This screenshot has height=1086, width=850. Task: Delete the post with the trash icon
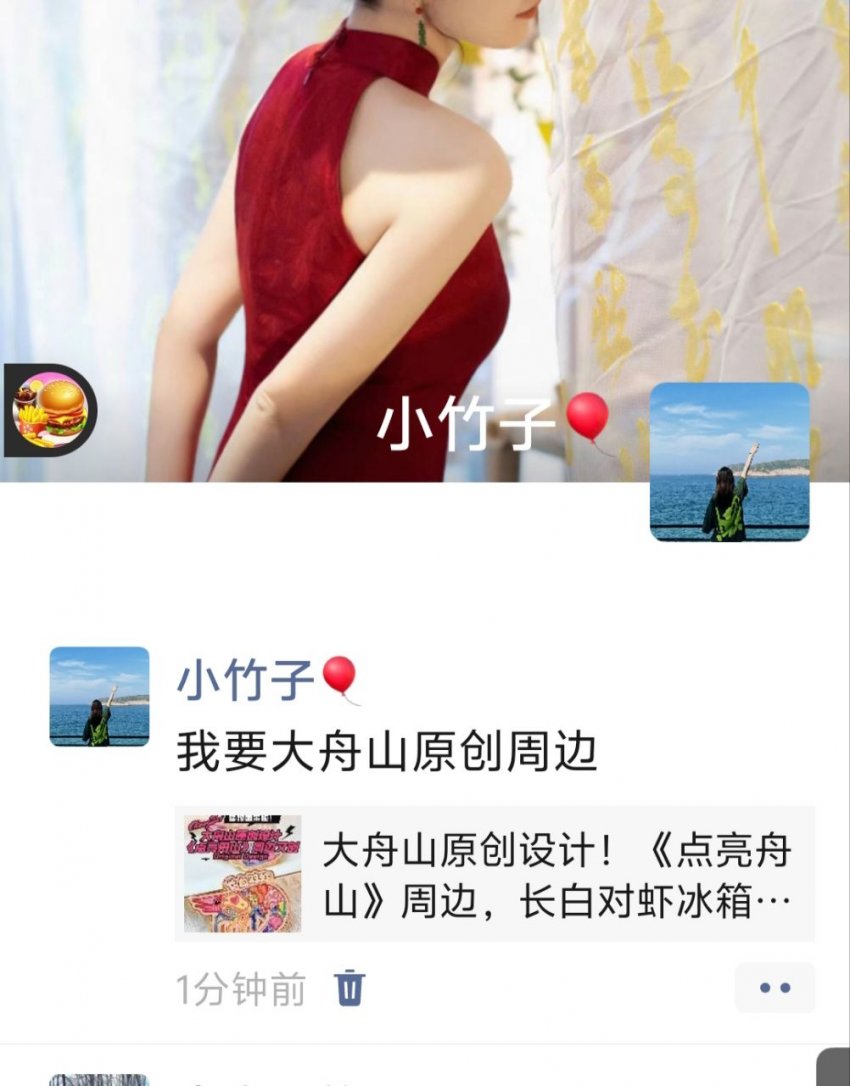click(x=349, y=988)
